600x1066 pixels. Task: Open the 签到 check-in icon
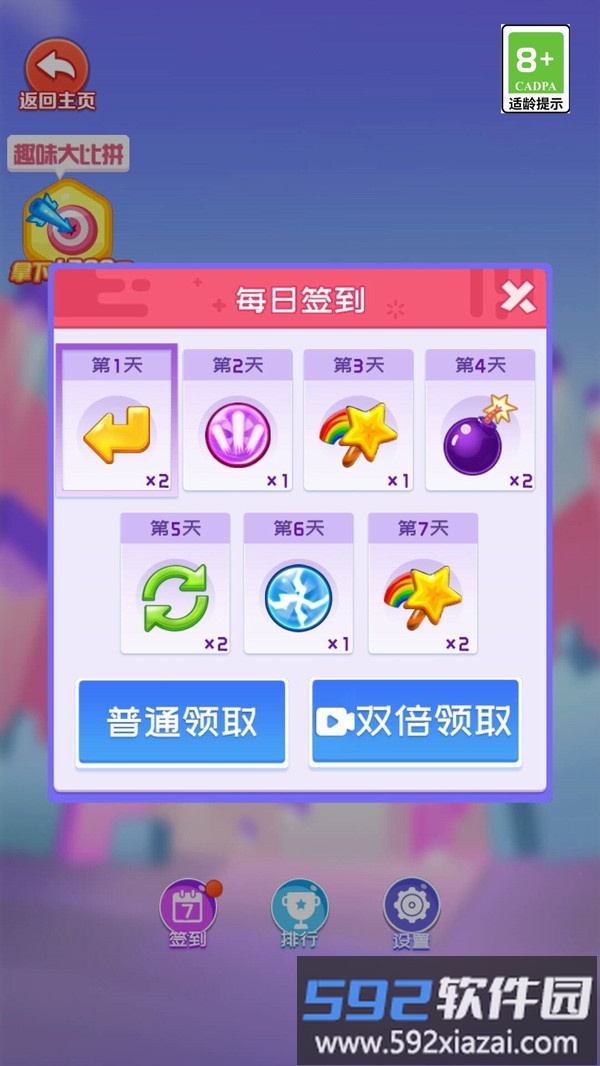point(188,912)
